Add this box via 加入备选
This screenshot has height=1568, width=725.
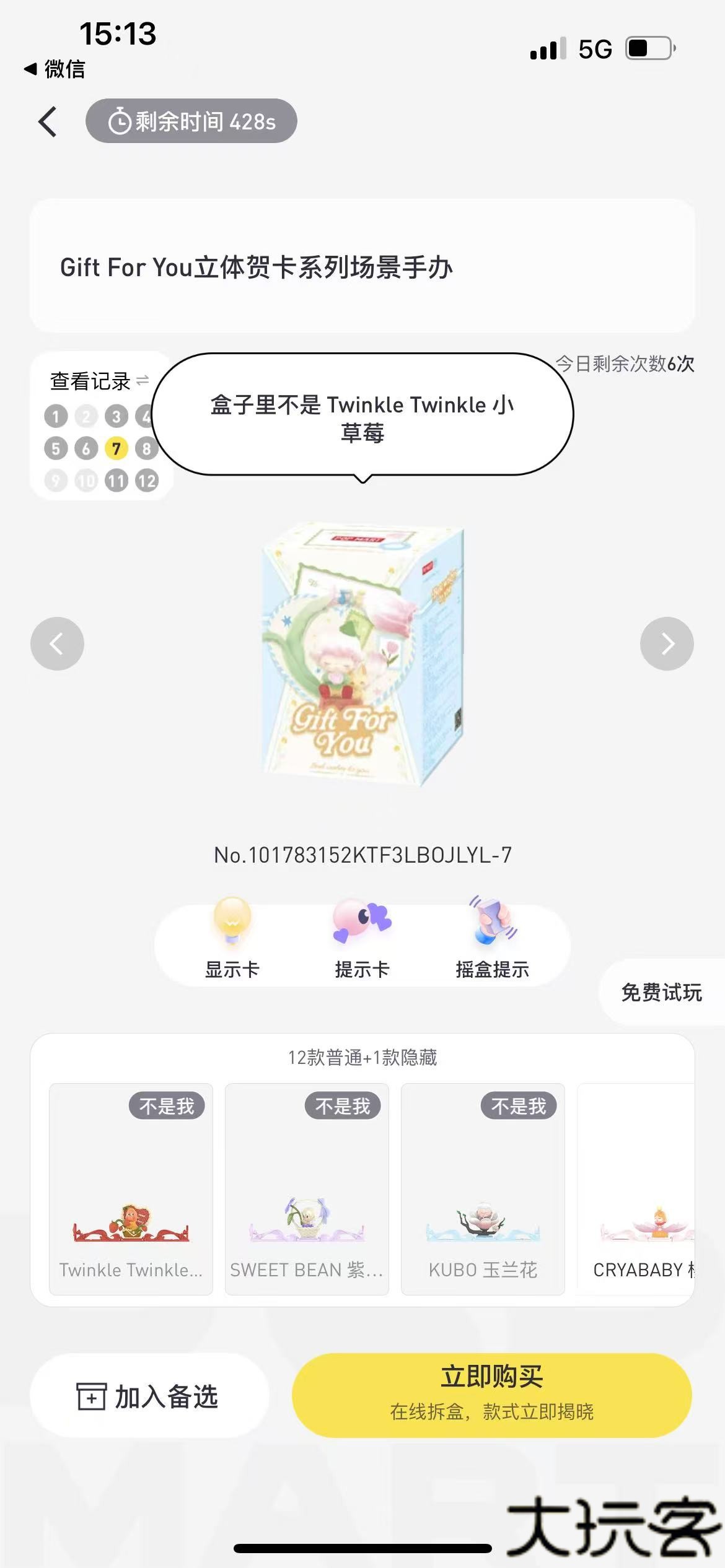click(x=149, y=1396)
